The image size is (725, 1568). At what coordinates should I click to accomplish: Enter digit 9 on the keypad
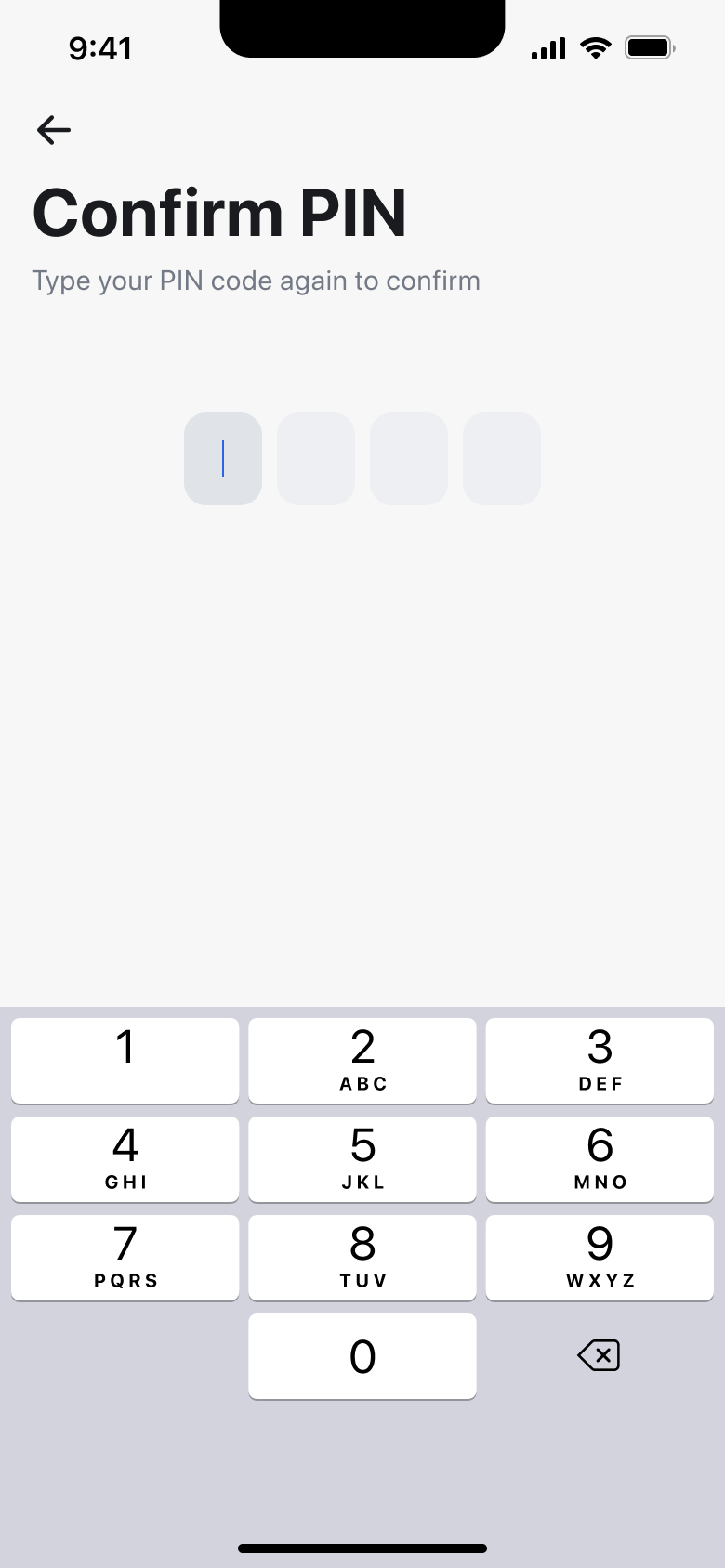click(600, 1258)
